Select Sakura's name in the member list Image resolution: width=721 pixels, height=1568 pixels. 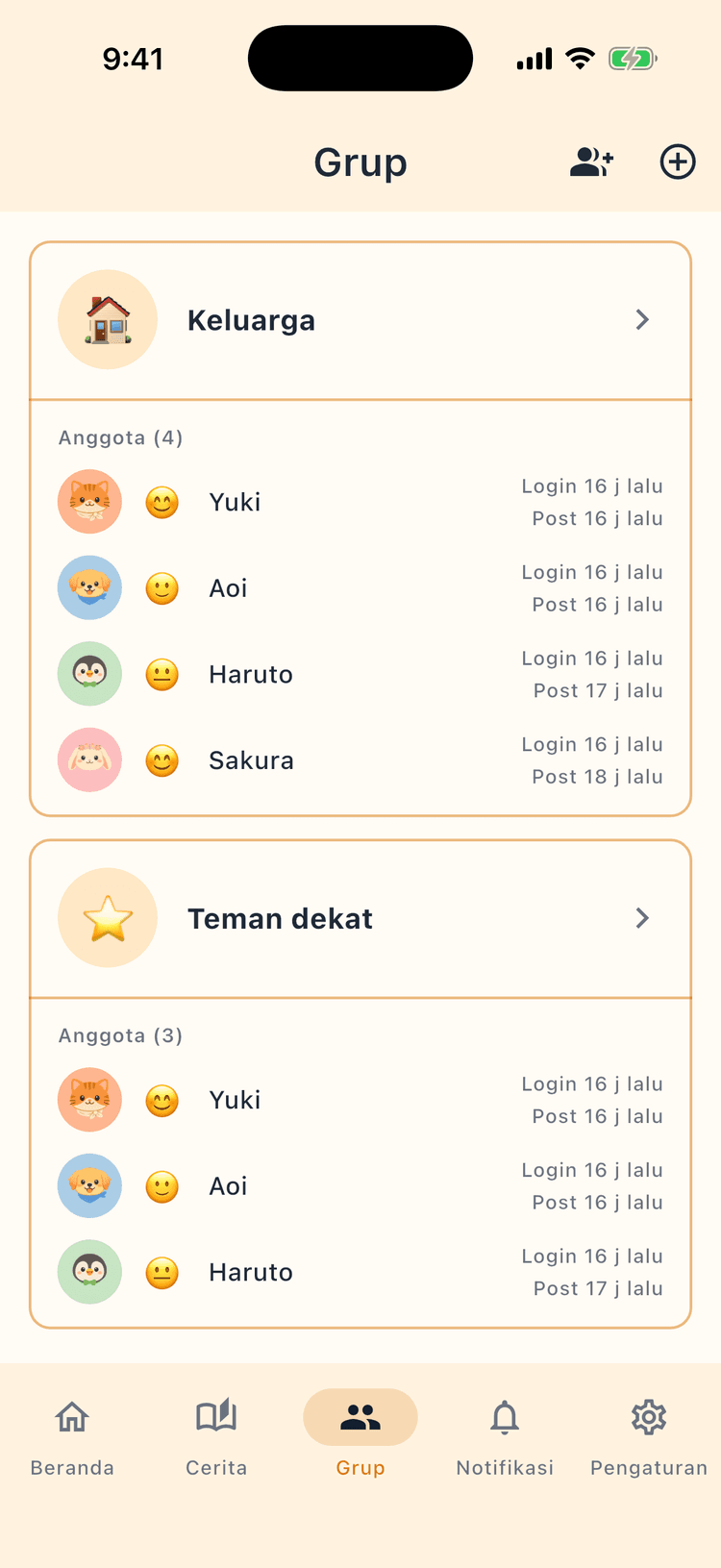pos(251,760)
